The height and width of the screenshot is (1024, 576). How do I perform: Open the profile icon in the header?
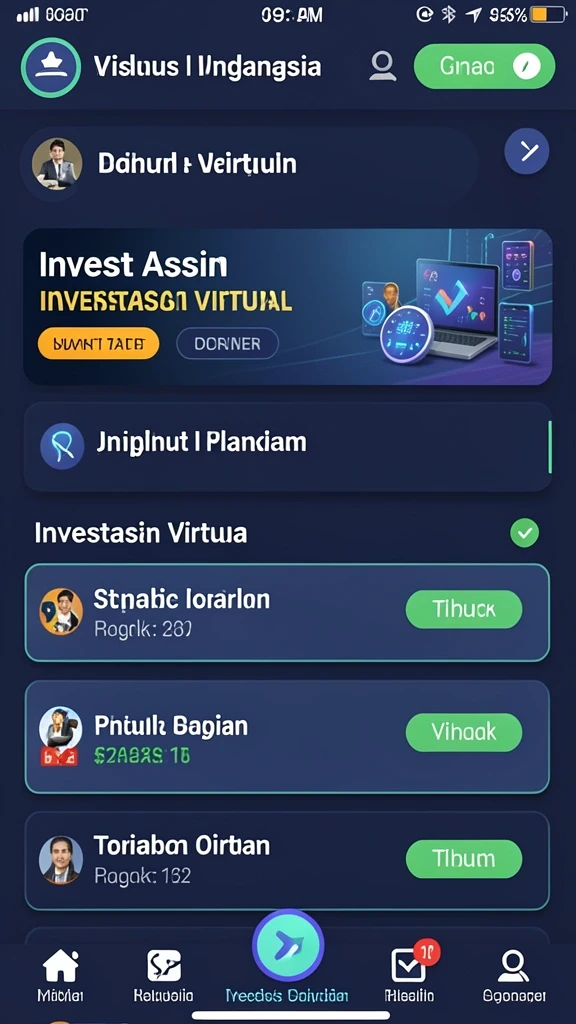[382, 67]
